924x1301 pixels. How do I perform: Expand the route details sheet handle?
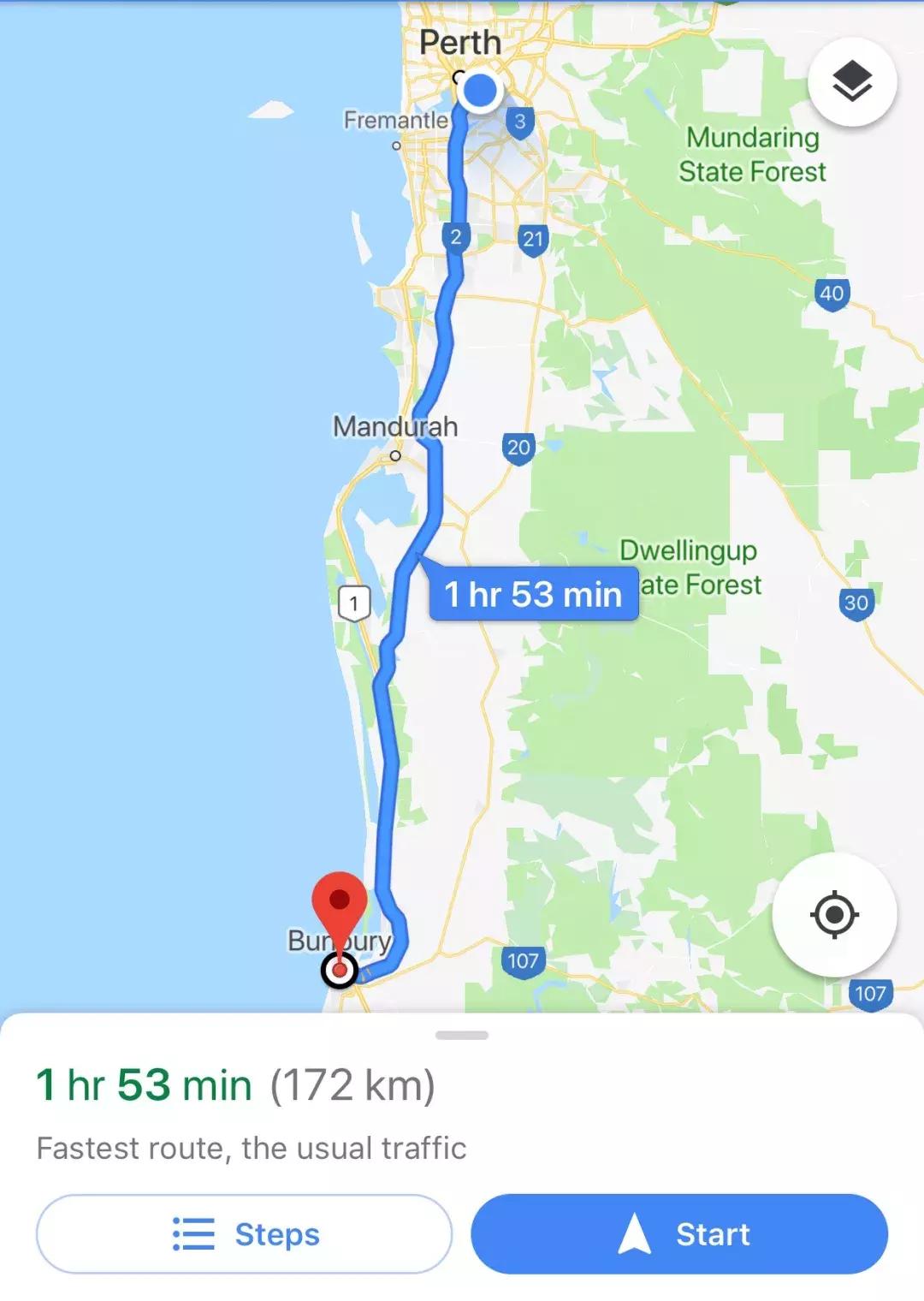coord(462,1035)
